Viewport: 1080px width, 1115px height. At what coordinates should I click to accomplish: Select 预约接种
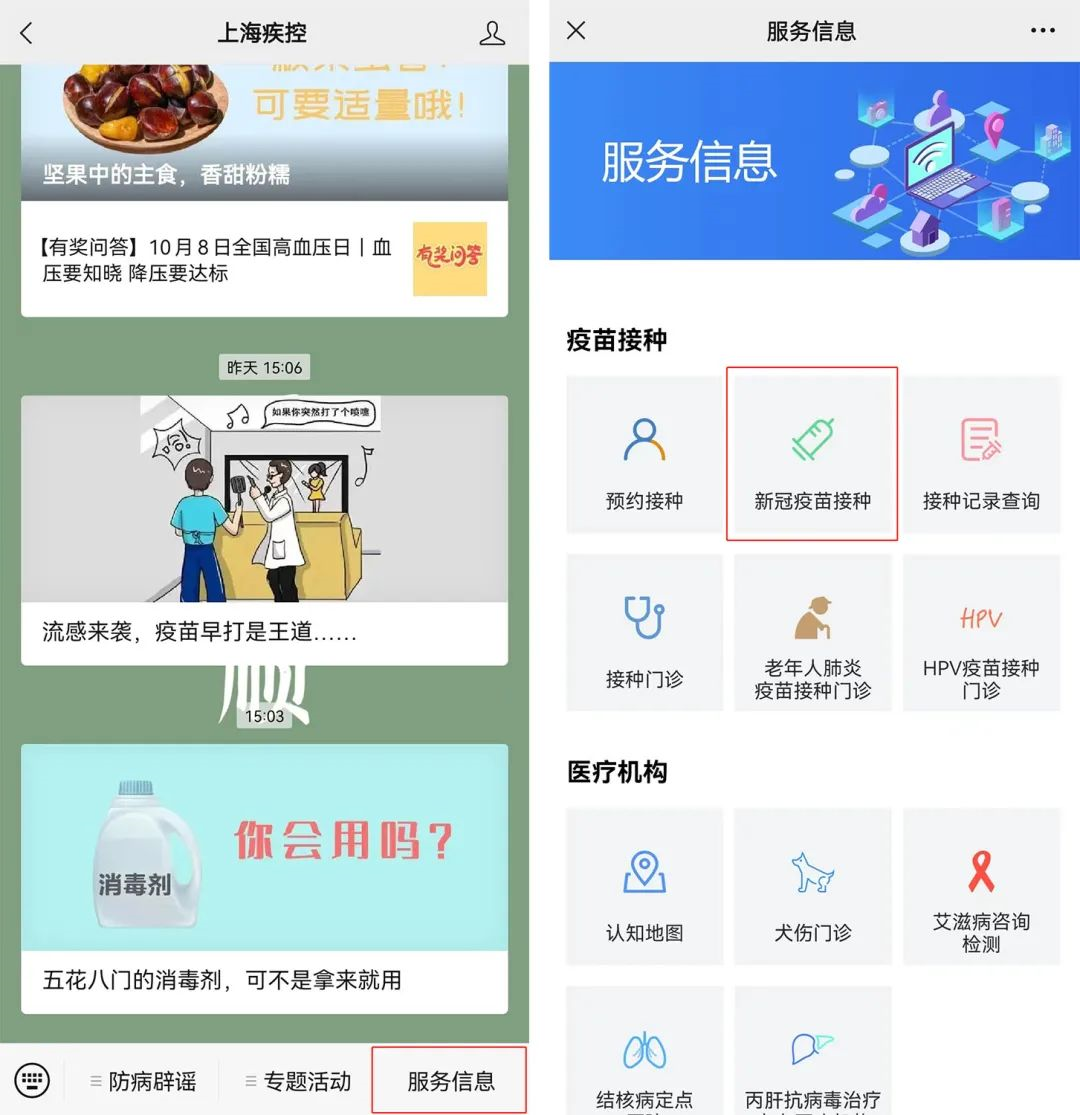[644, 456]
